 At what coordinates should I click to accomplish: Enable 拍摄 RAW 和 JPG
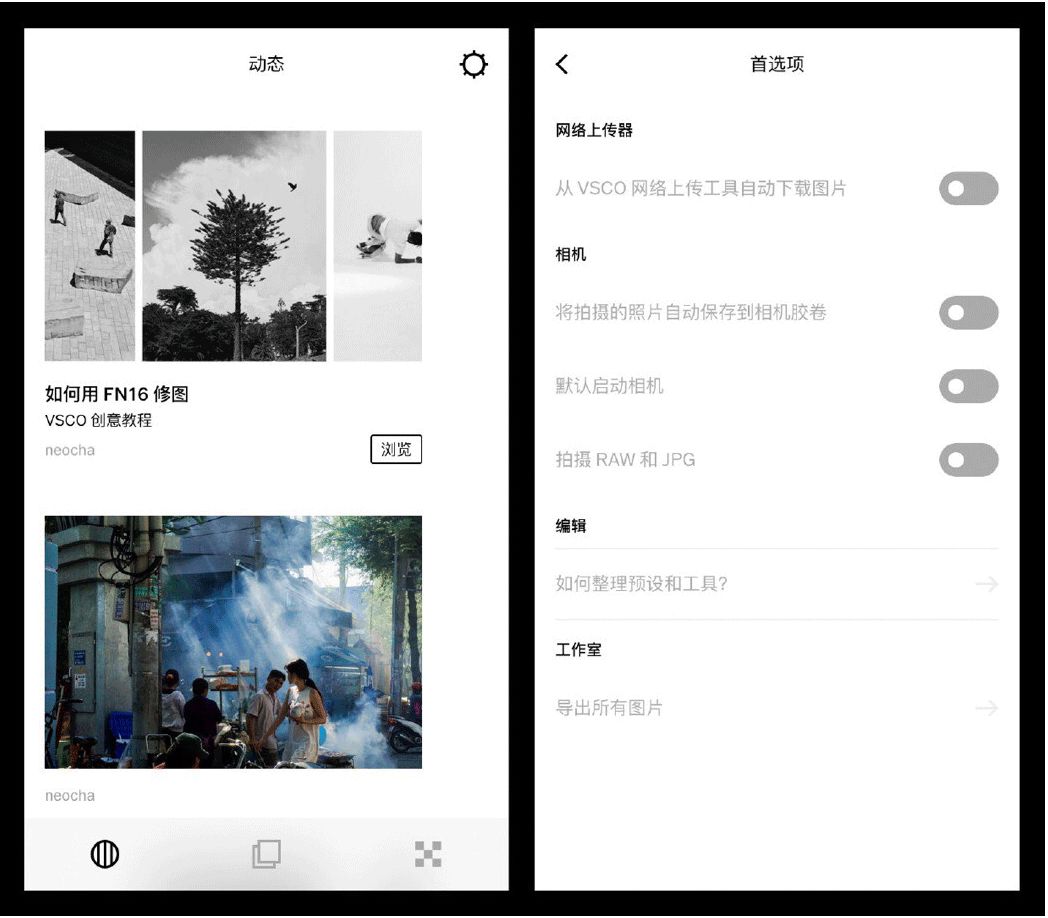[968, 460]
